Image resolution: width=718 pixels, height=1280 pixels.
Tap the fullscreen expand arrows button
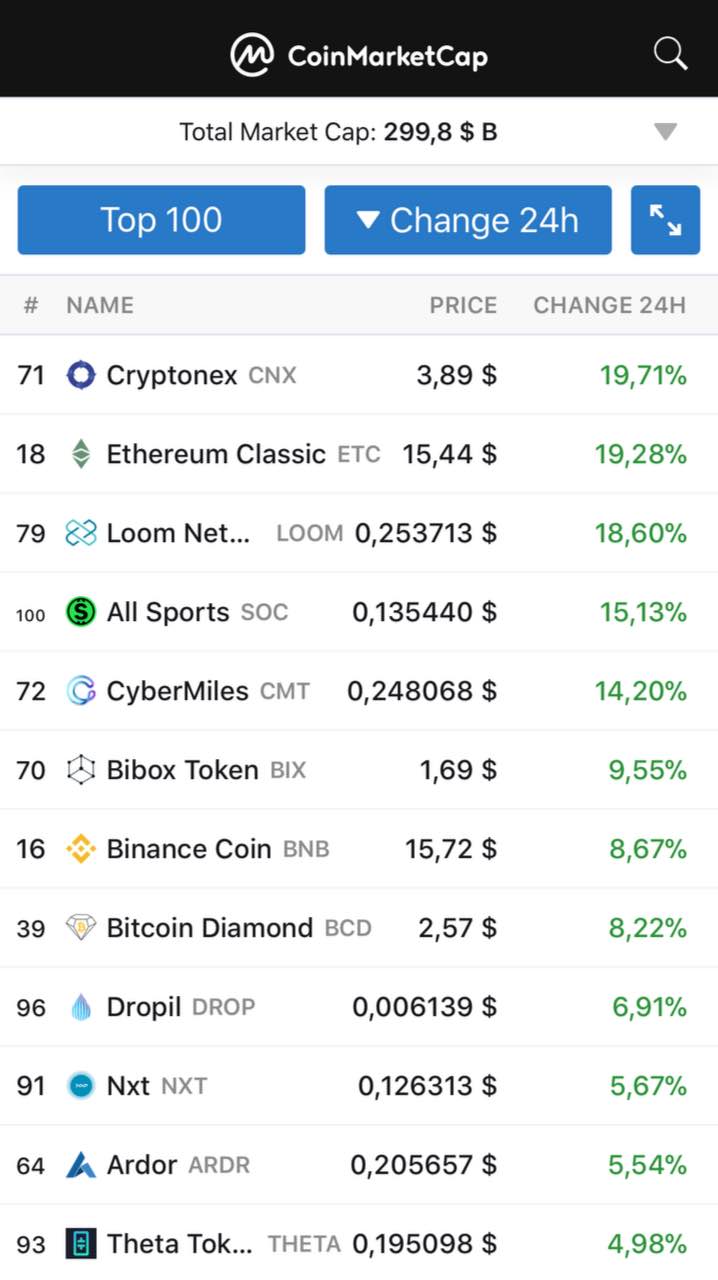665,220
